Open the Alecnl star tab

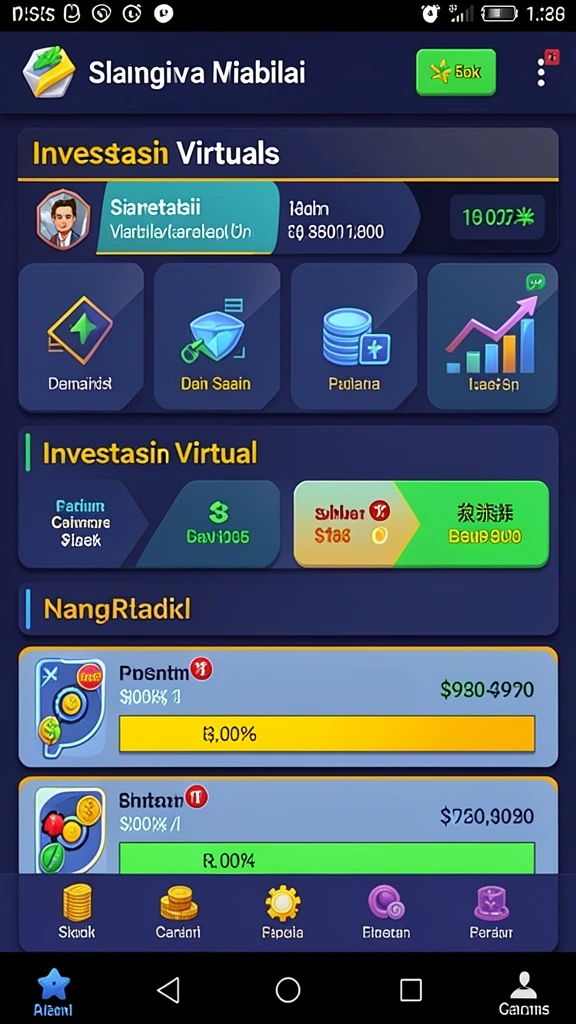tap(54, 993)
